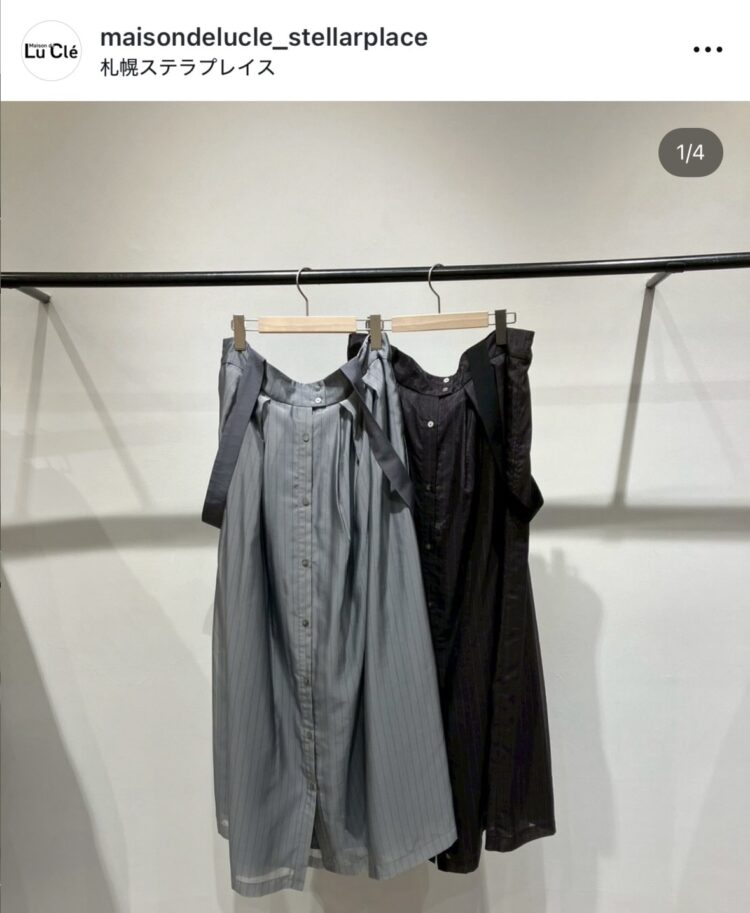This screenshot has height=913, width=750.
Task: Open the Maison de Lu Clé profile picture
Action: pos(50,50)
